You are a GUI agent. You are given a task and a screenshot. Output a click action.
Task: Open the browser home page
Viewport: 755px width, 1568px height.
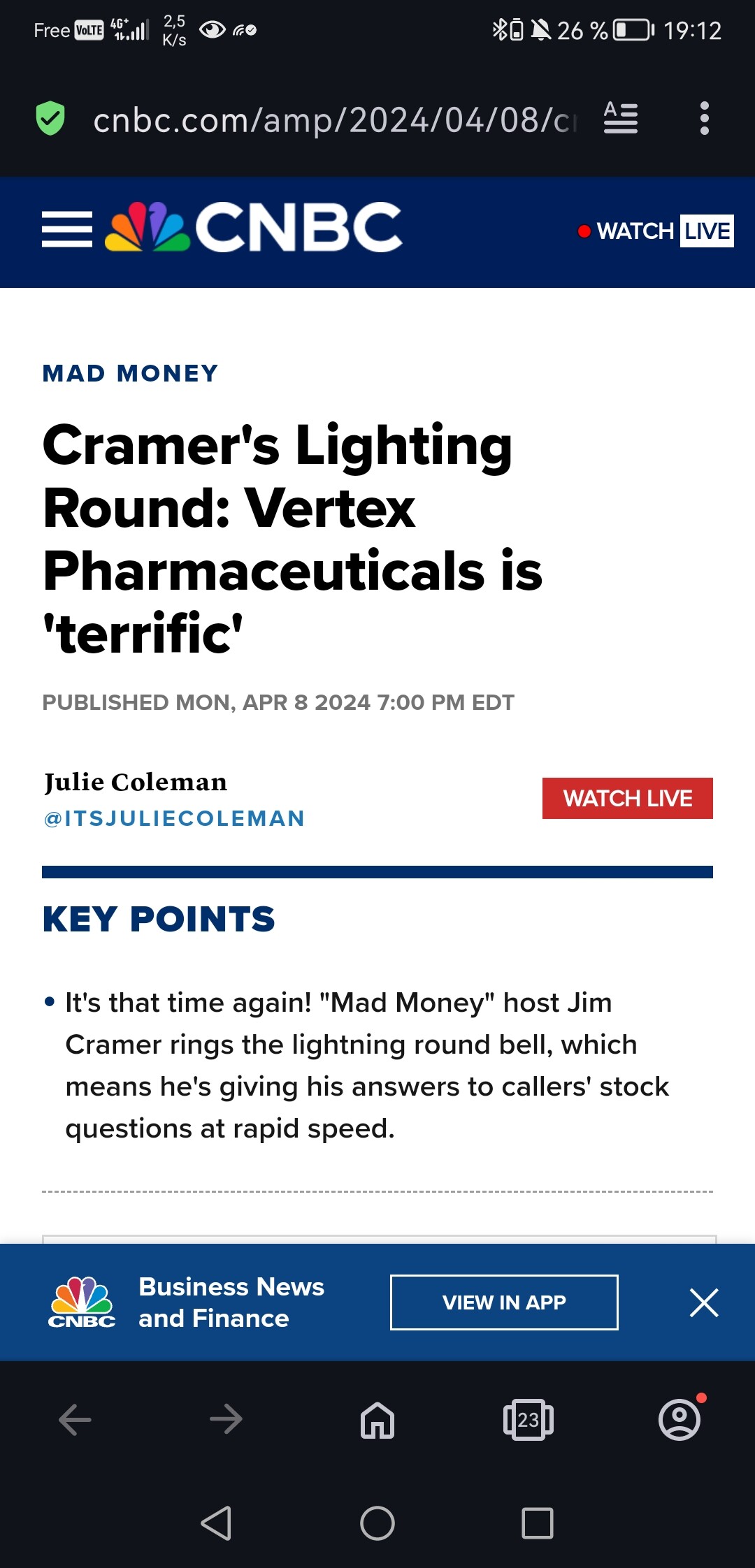coord(377,1420)
